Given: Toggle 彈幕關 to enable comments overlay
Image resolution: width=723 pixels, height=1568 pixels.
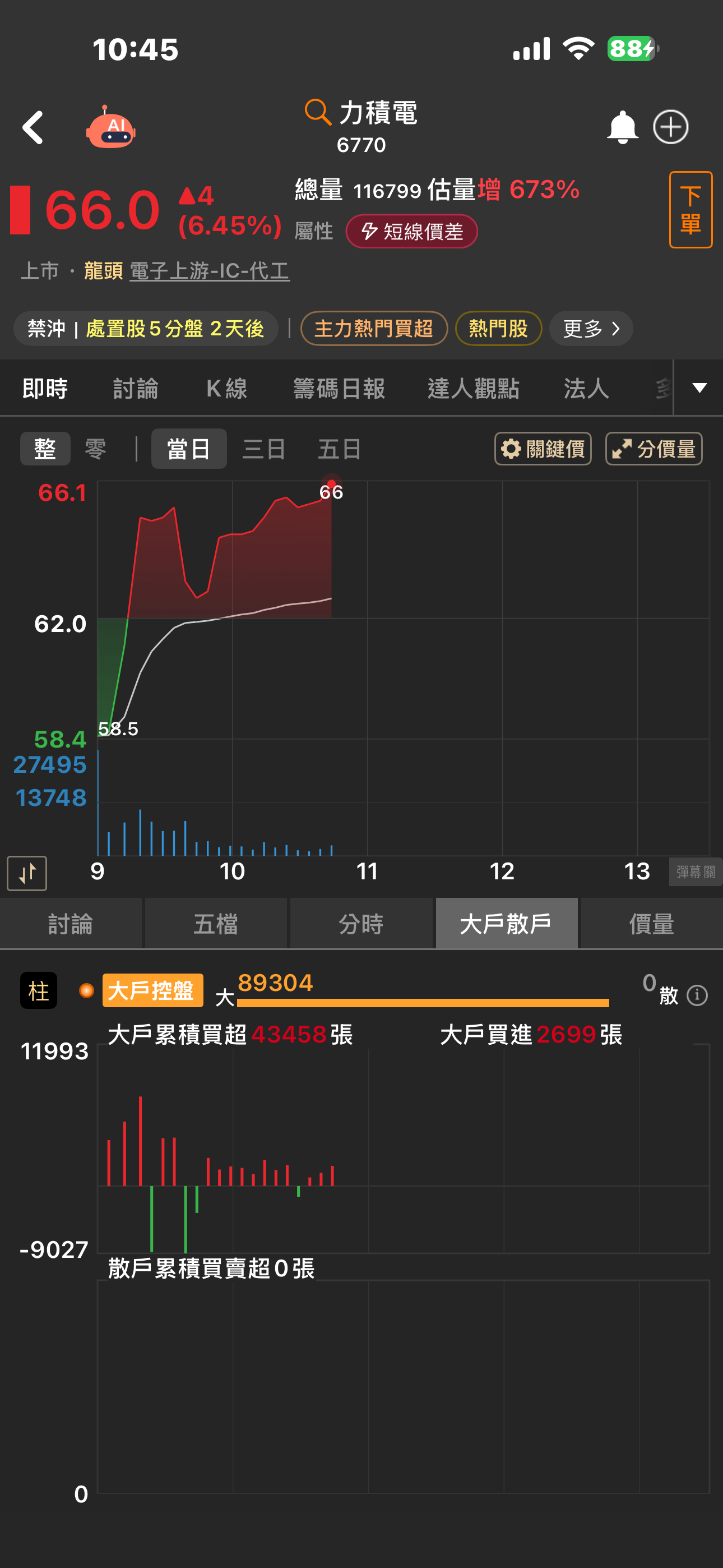Looking at the screenshot, I should click(x=695, y=871).
